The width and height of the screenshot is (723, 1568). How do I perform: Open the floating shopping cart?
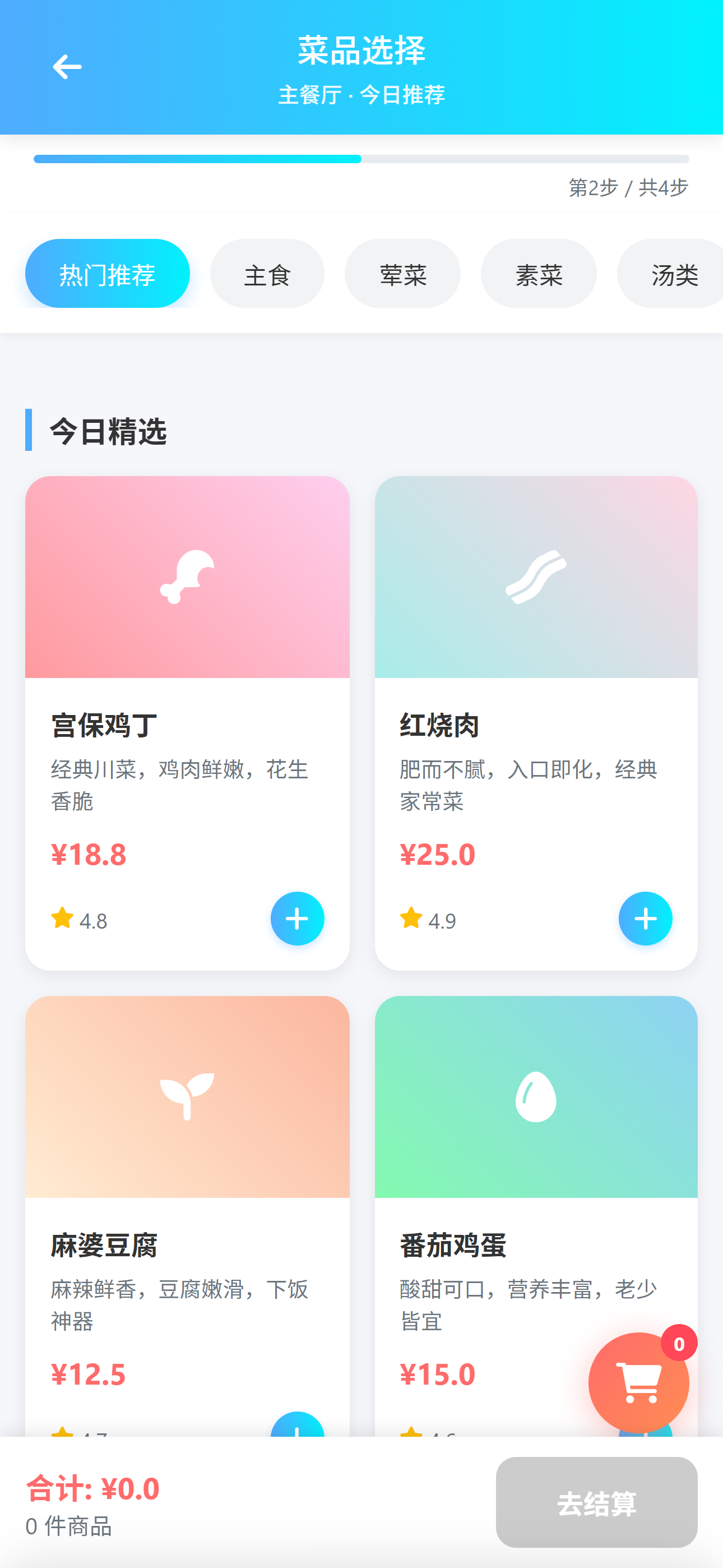[639, 1382]
